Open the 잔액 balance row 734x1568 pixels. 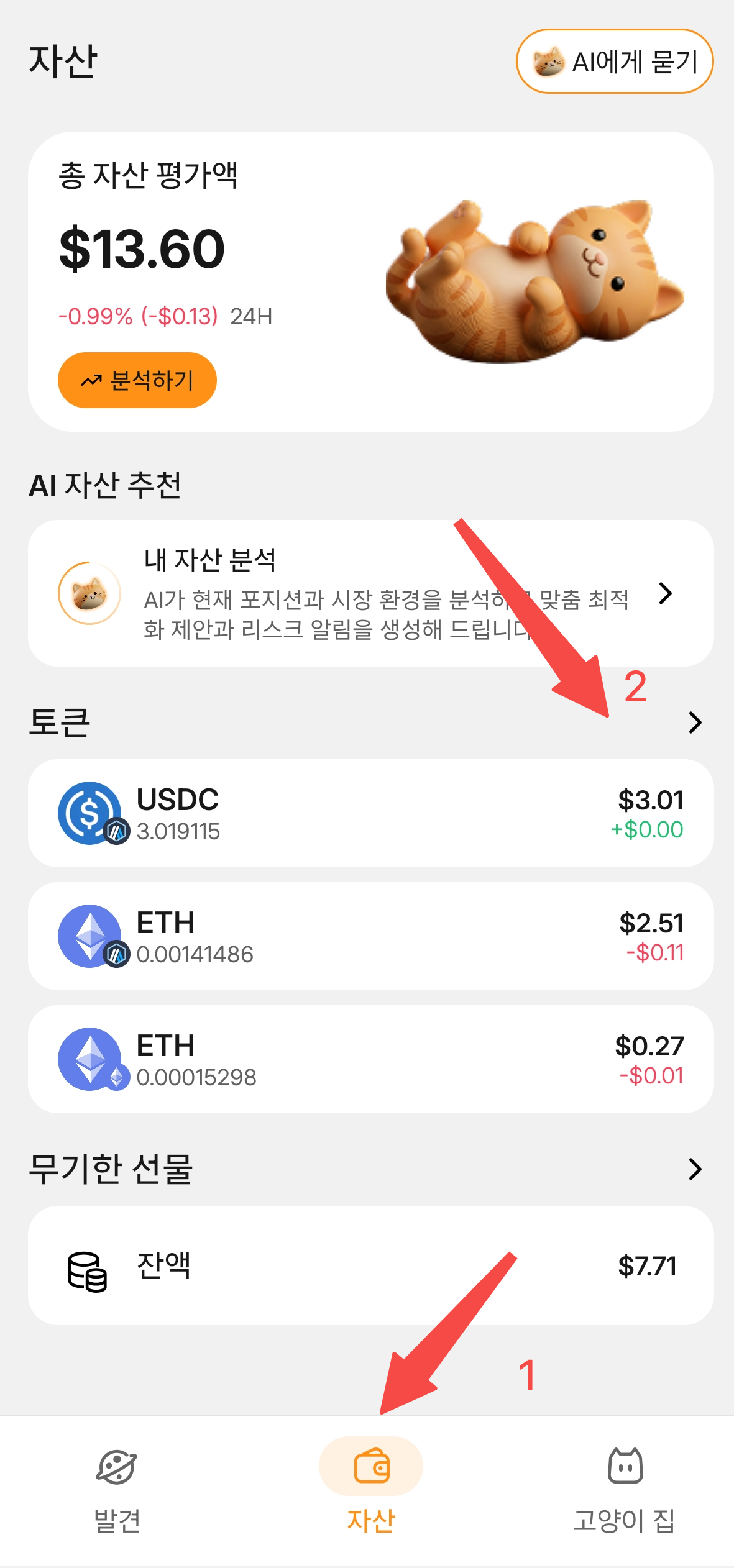click(x=371, y=1265)
